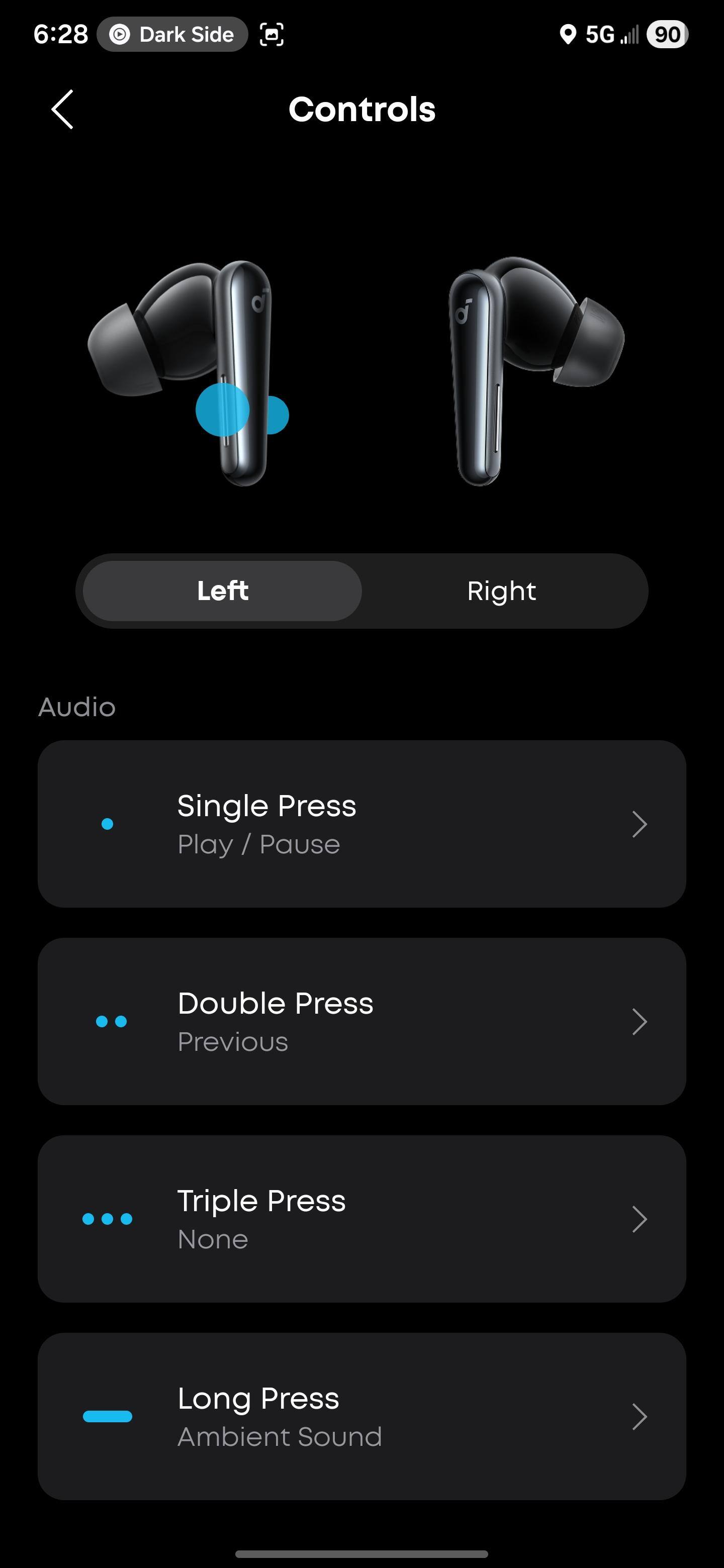Switch to the Right earbud tab
This screenshot has width=724, height=1568.
coord(501,591)
